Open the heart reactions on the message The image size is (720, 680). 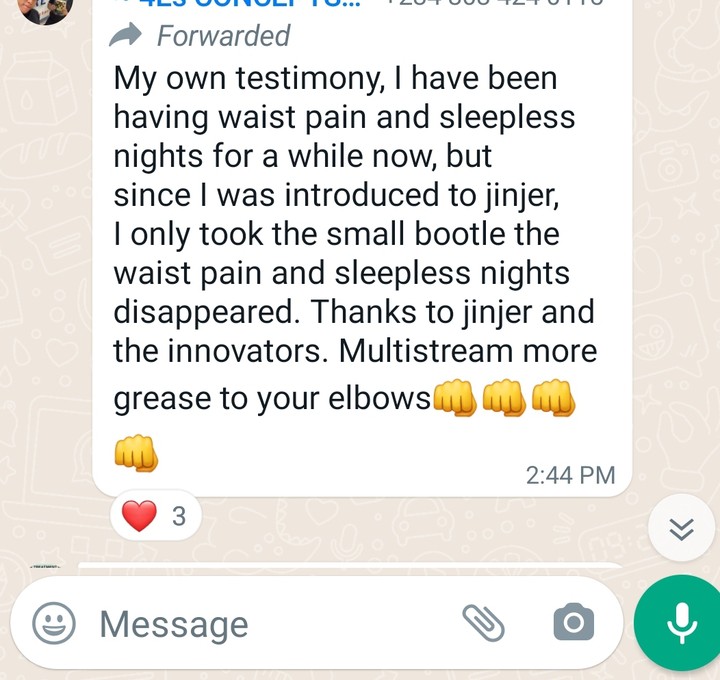[155, 517]
